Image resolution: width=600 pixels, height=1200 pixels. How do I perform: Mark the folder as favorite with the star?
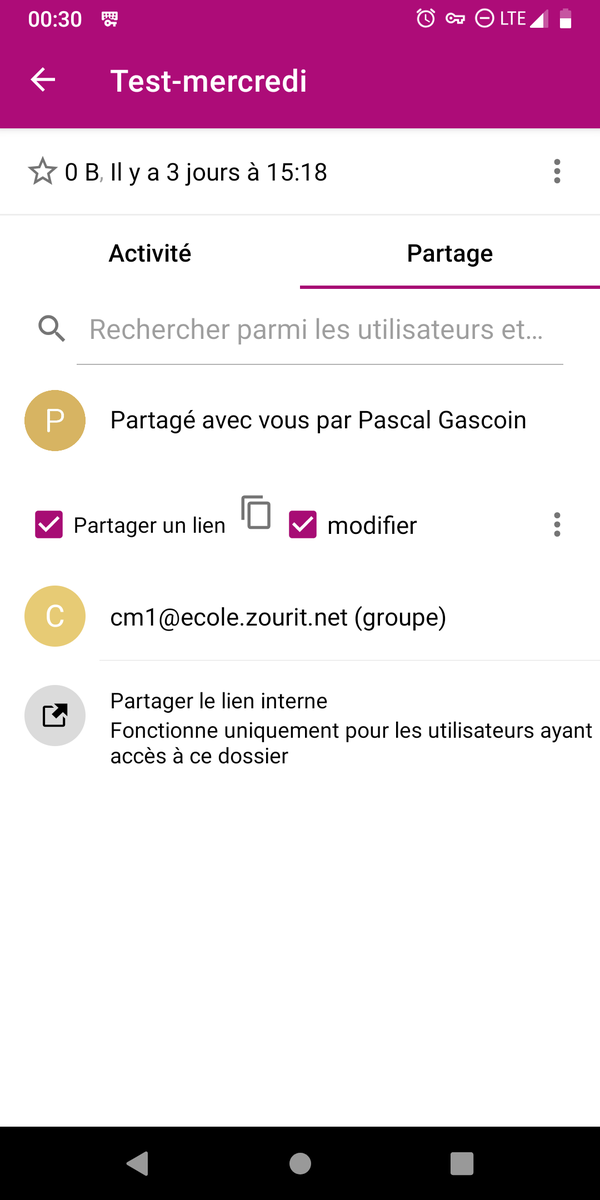[42, 172]
